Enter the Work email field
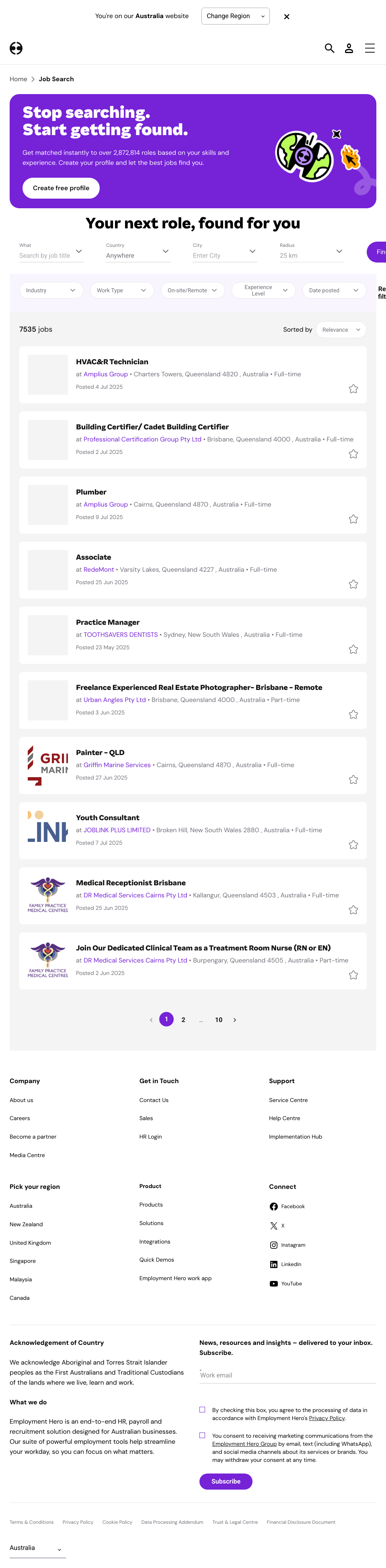This screenshot has height=1568, width=386. [287, 1375]
